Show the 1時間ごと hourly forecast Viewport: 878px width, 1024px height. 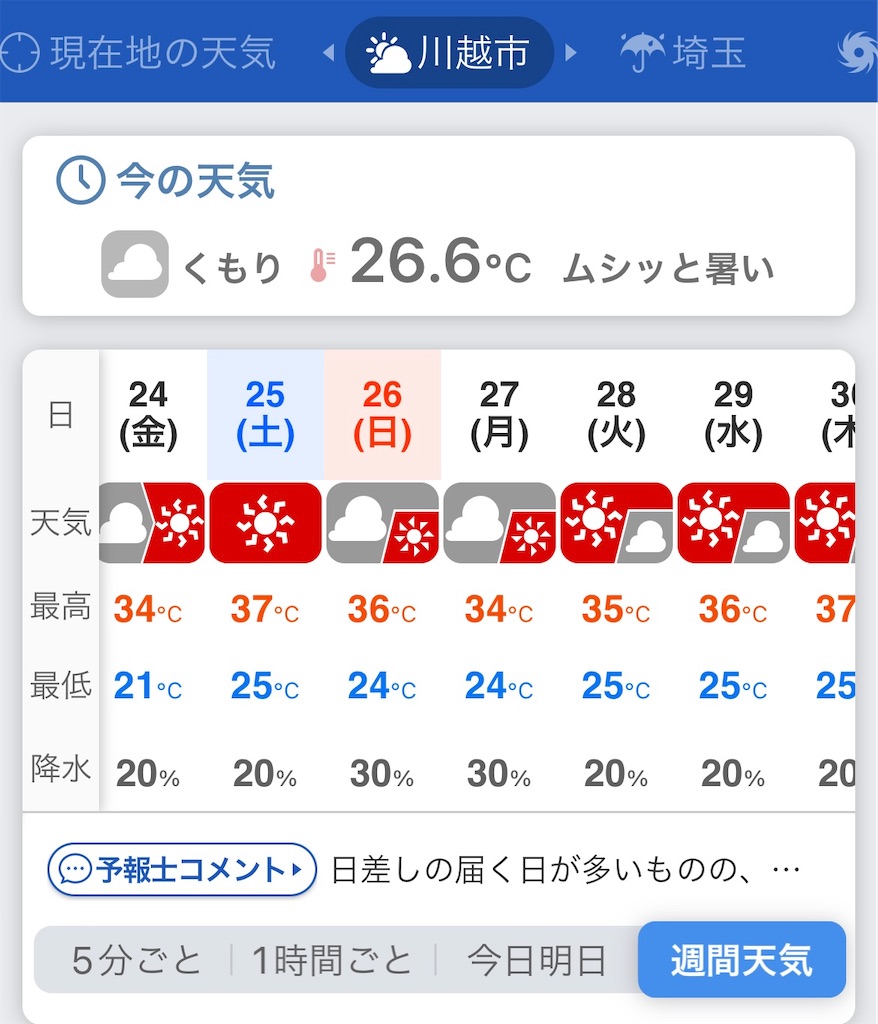point(332,960)
